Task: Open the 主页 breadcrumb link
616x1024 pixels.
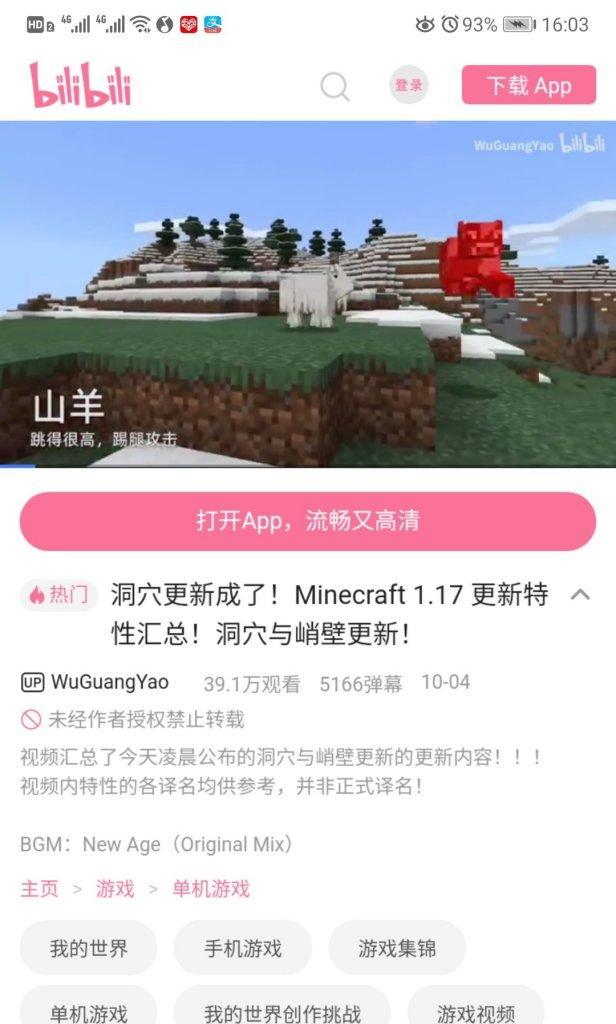Action: pyautogui.click(x=40, y=889)
